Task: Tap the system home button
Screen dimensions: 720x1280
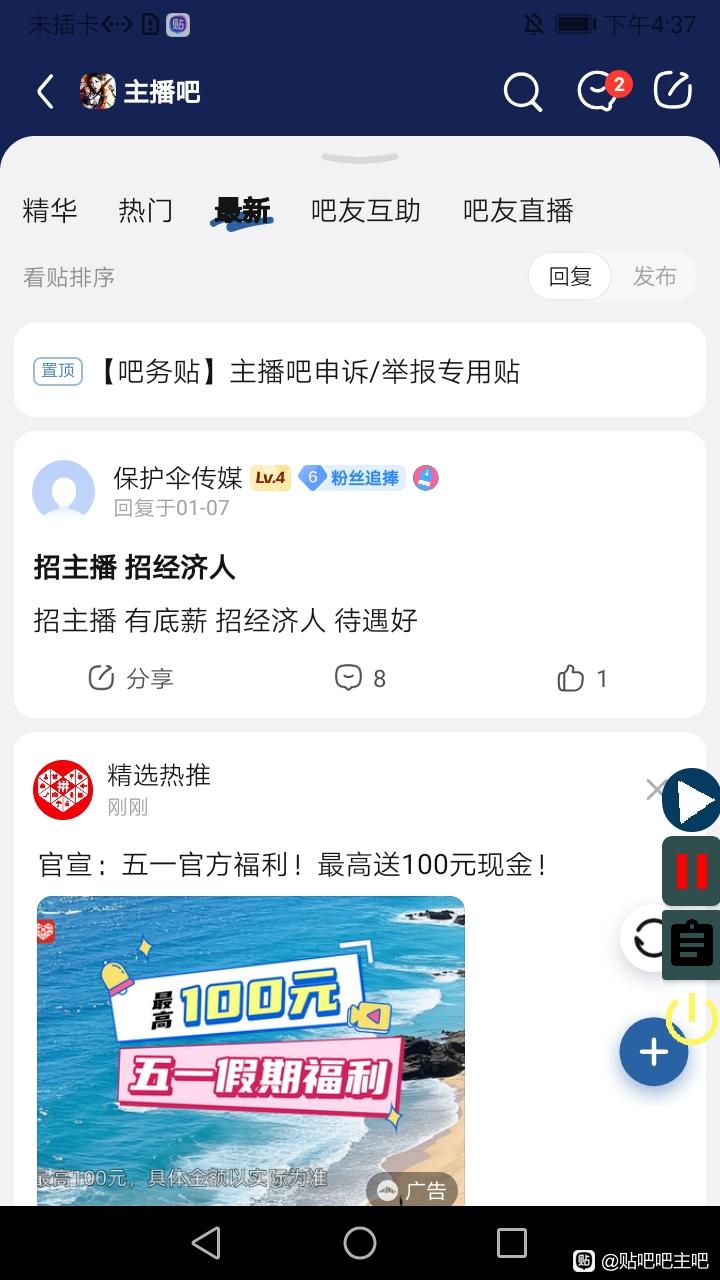Action: (360, 1243)
